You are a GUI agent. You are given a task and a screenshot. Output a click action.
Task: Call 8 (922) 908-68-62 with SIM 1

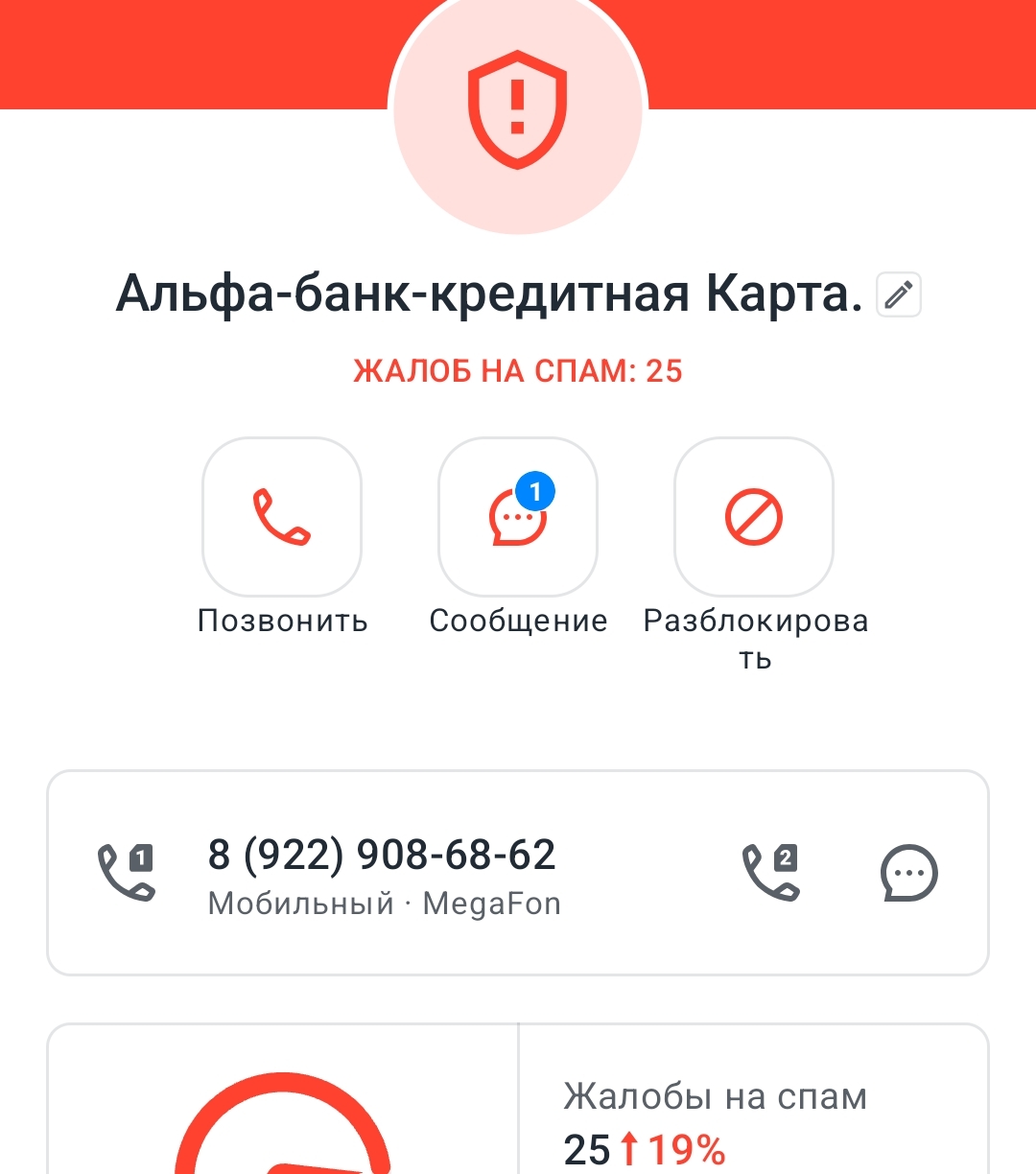point(127,872)
